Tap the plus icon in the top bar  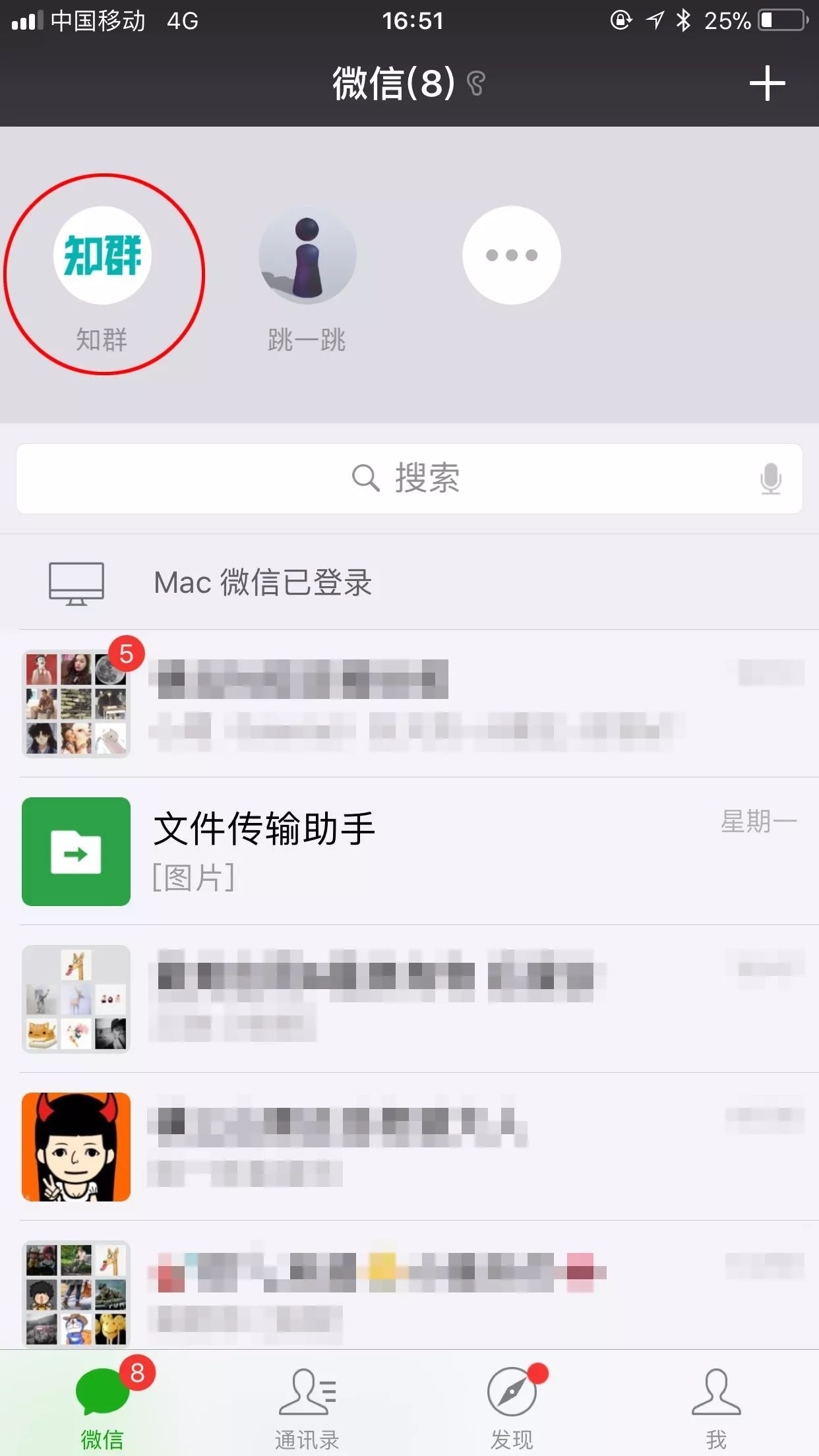point(767,84)
